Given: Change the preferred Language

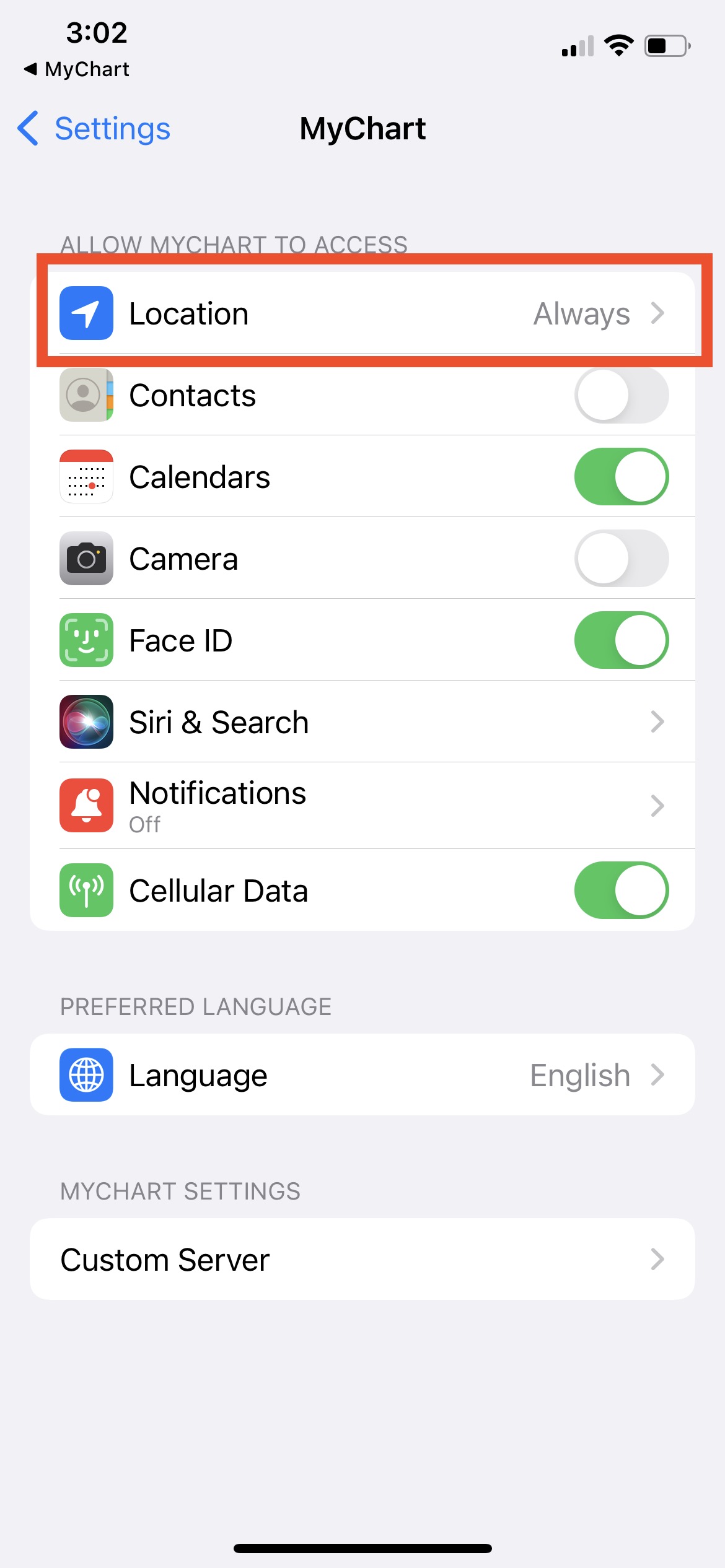Looking at the screenshot, I should click(362, 1075).
